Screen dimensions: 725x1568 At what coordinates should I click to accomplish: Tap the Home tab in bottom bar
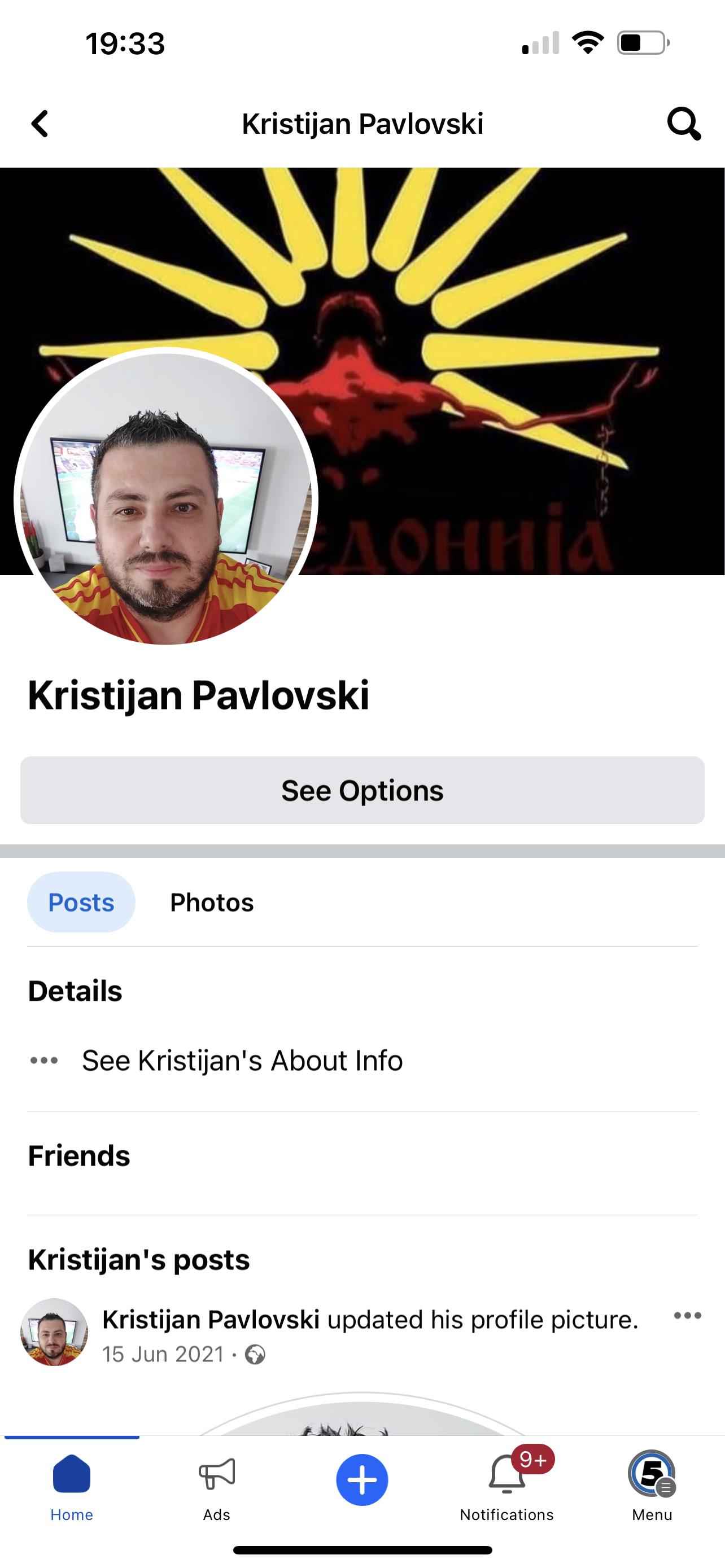click(x=71, y=1486)
